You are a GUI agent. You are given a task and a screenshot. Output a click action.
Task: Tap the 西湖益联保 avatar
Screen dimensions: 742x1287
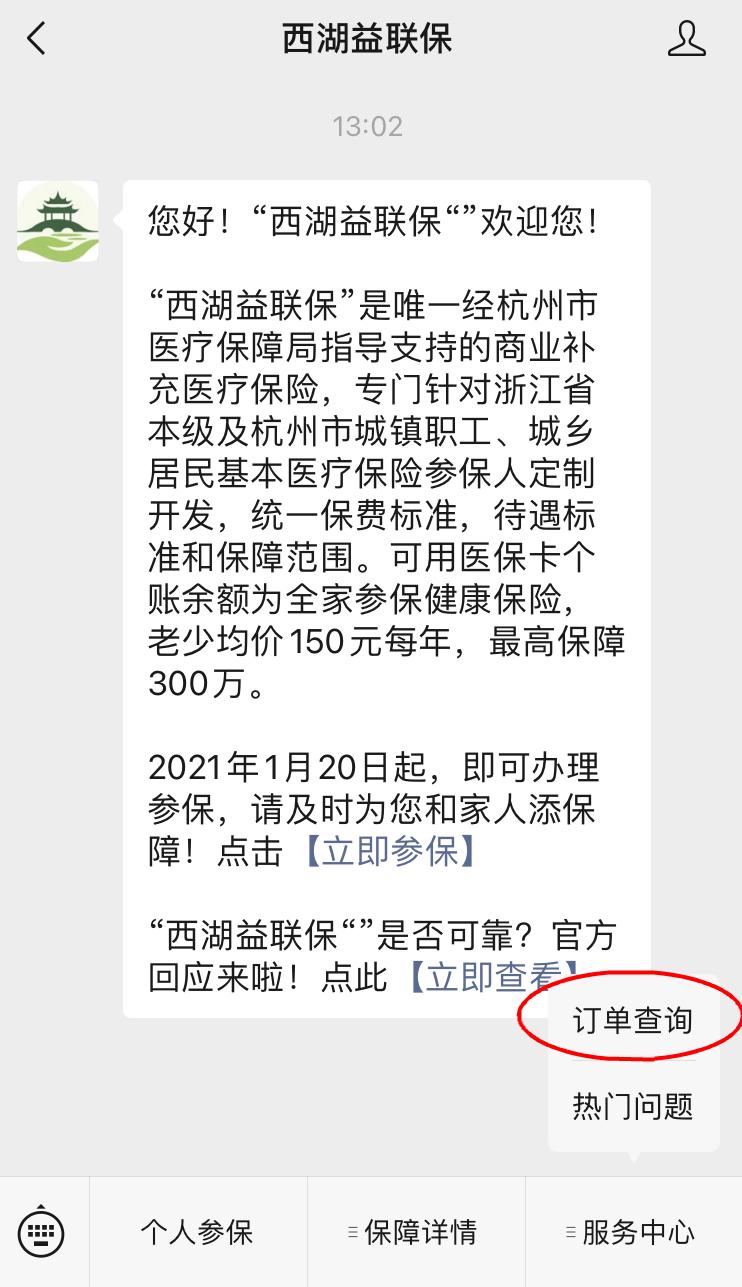pos(57,221)
